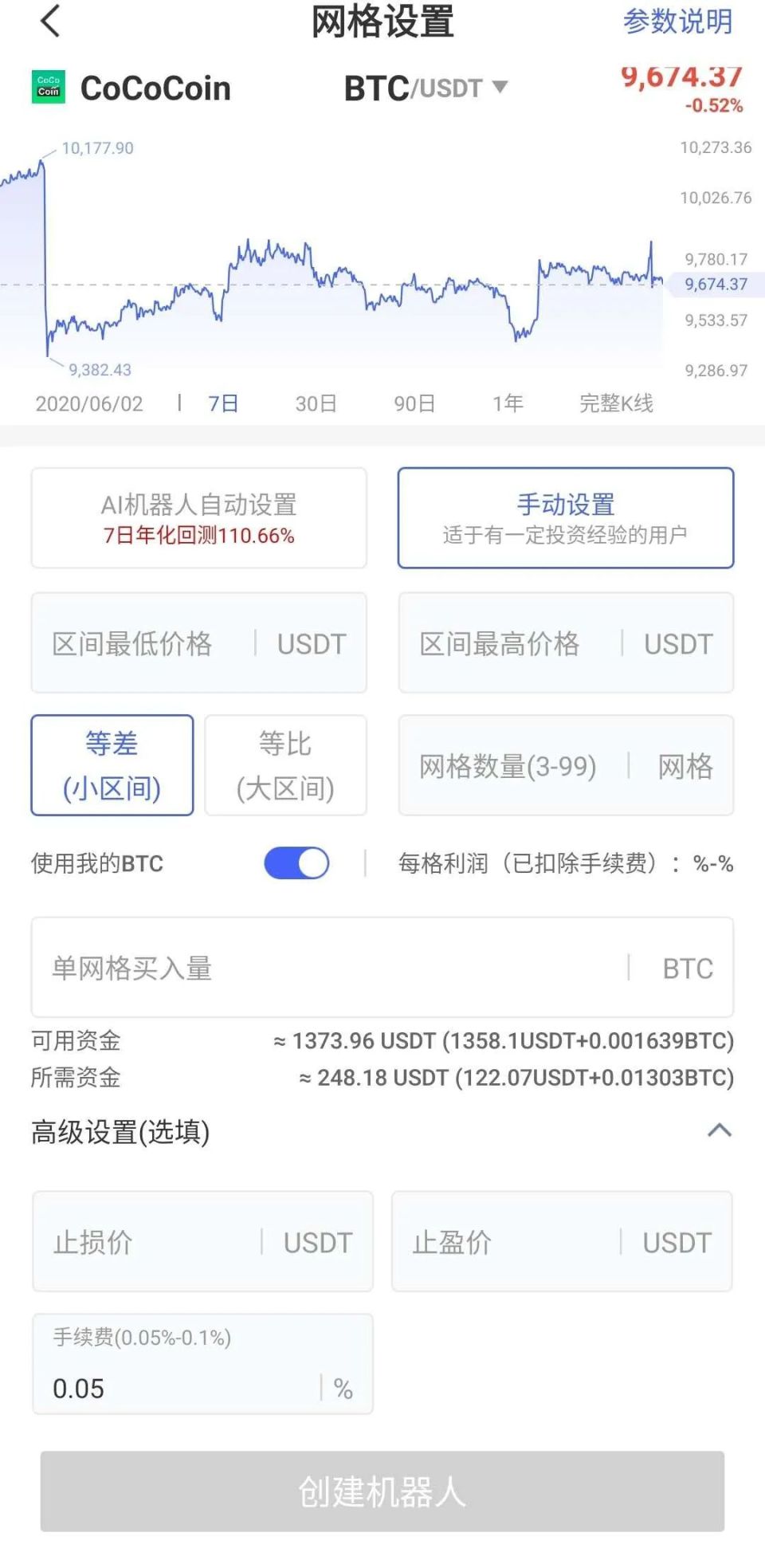Switch chart range to 30日
Image resolution: width=765 pixels, height=1568 pixels.
(x=316, y=403)
